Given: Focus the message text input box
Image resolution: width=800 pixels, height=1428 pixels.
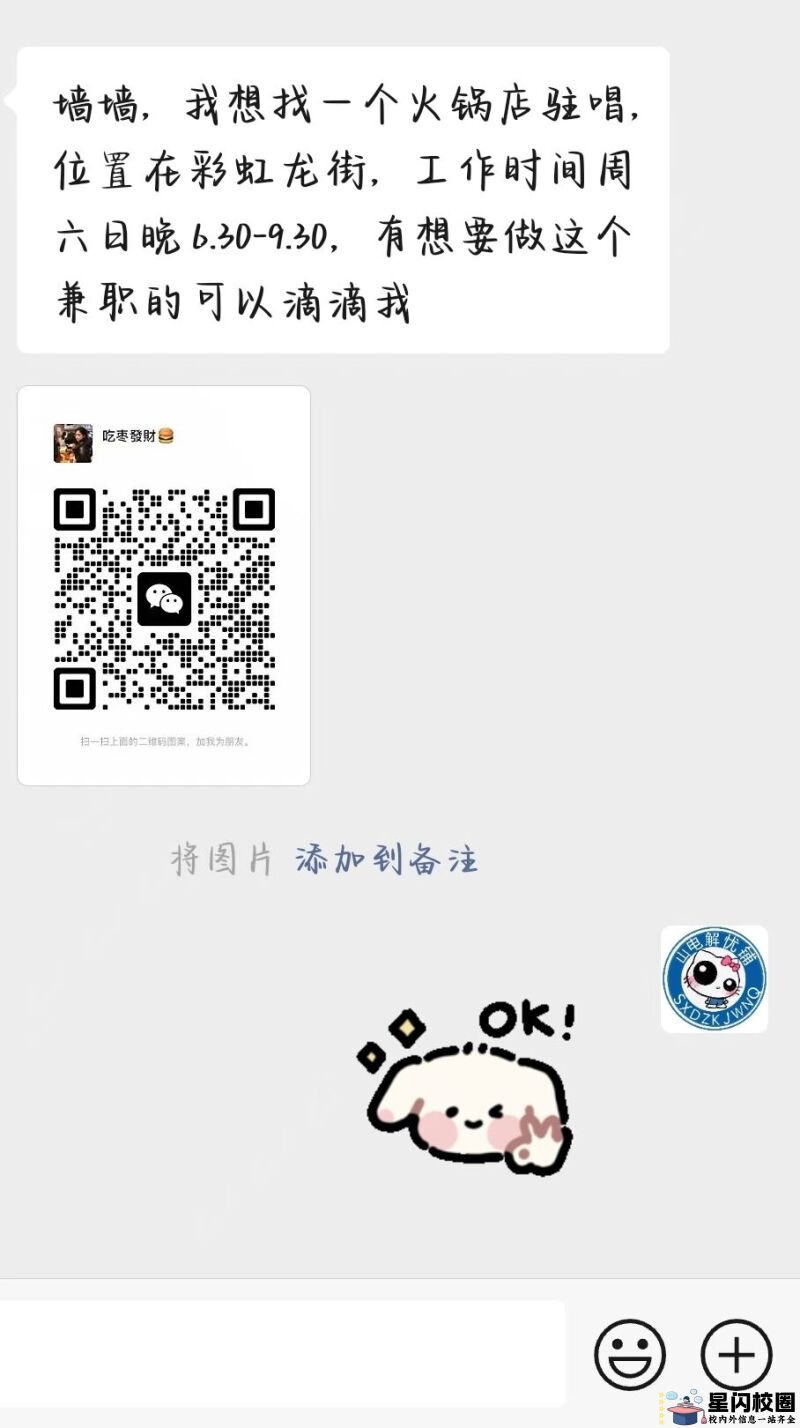Looking at the screenshot, I should click(x=282, y=1352).
